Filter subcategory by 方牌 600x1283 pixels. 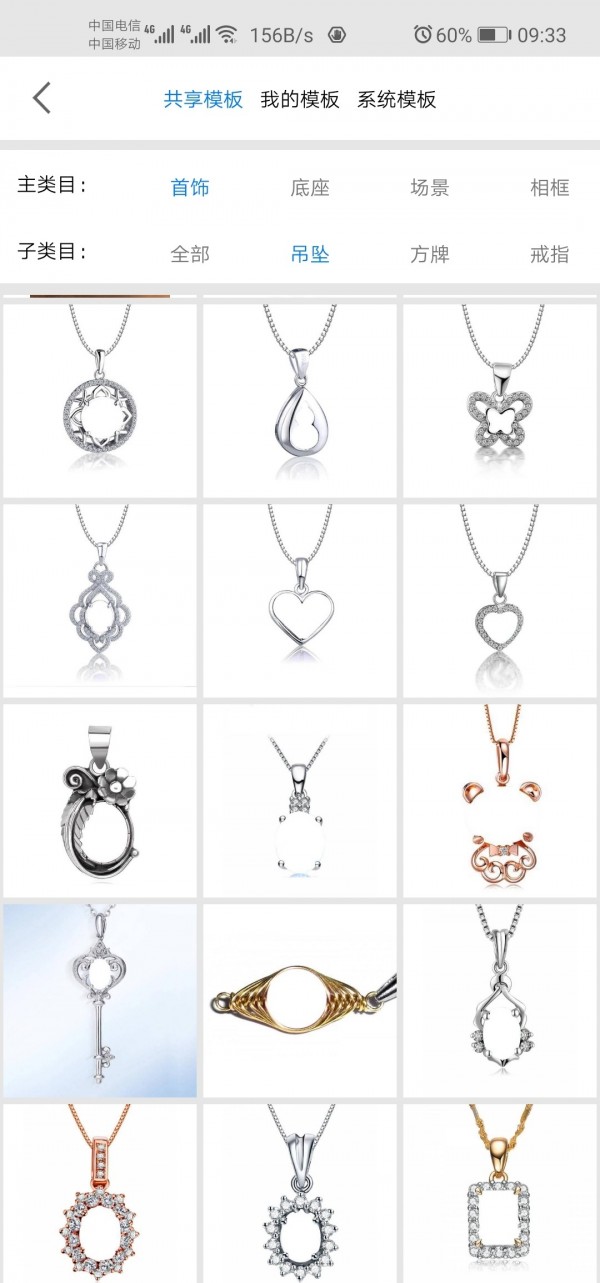430,254
